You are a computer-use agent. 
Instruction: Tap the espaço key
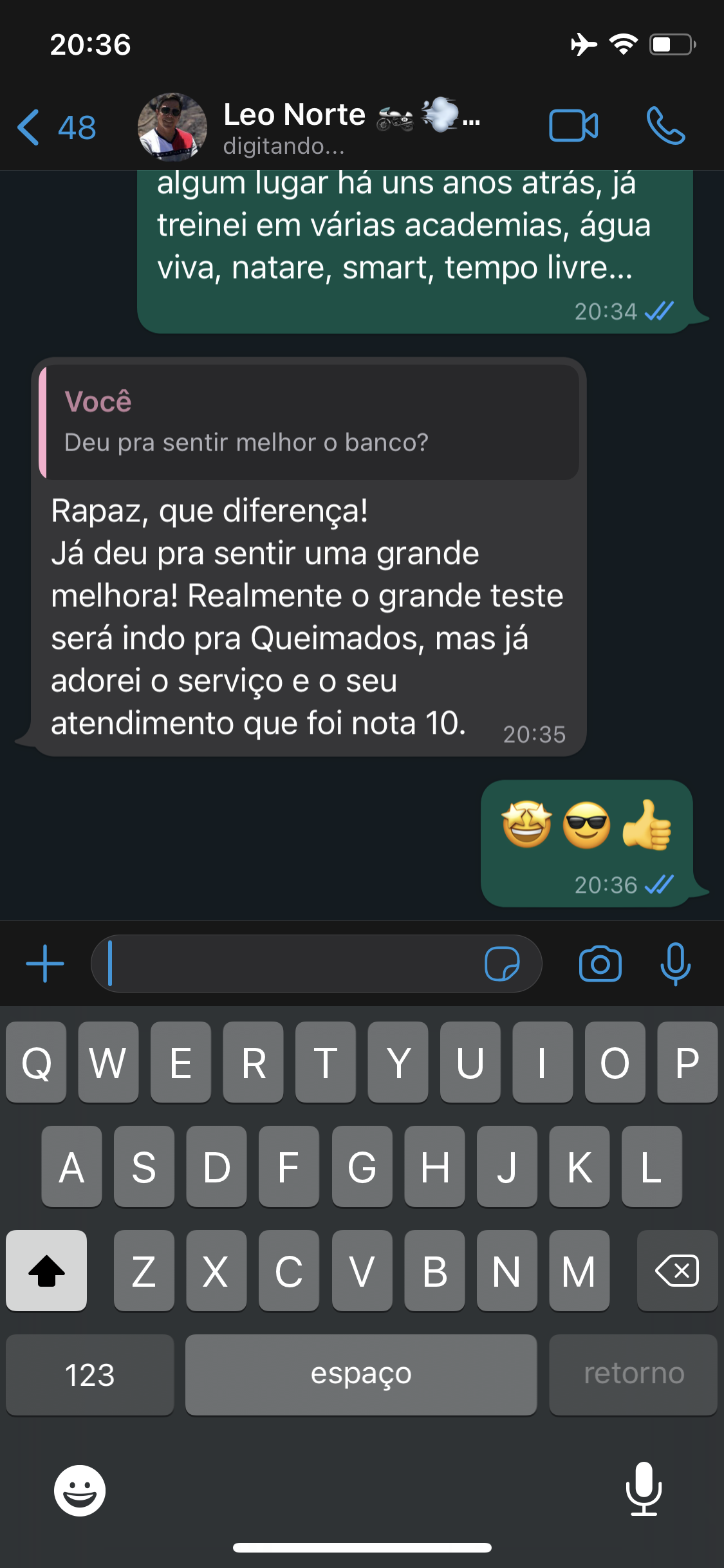tap(361, 1375)
